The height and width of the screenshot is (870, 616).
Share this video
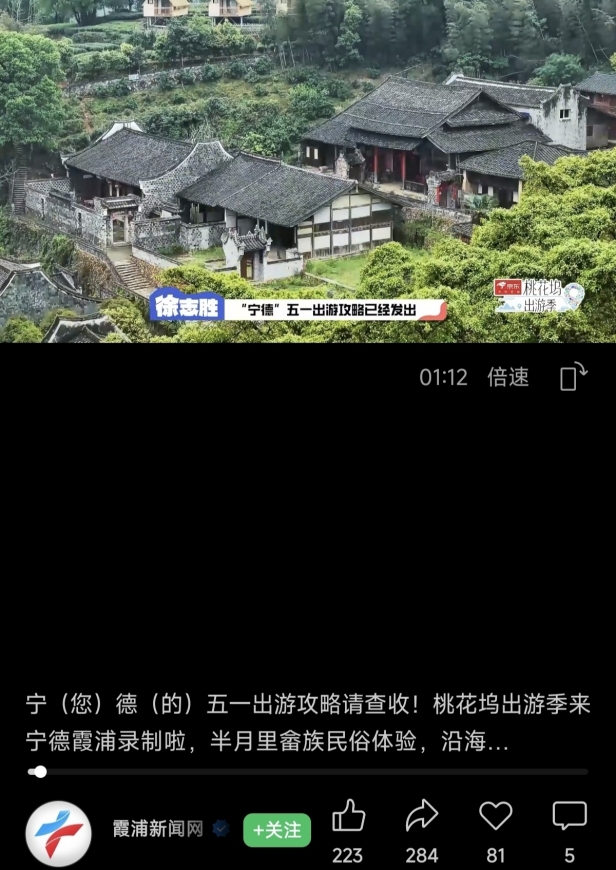(x=422, y=817)
